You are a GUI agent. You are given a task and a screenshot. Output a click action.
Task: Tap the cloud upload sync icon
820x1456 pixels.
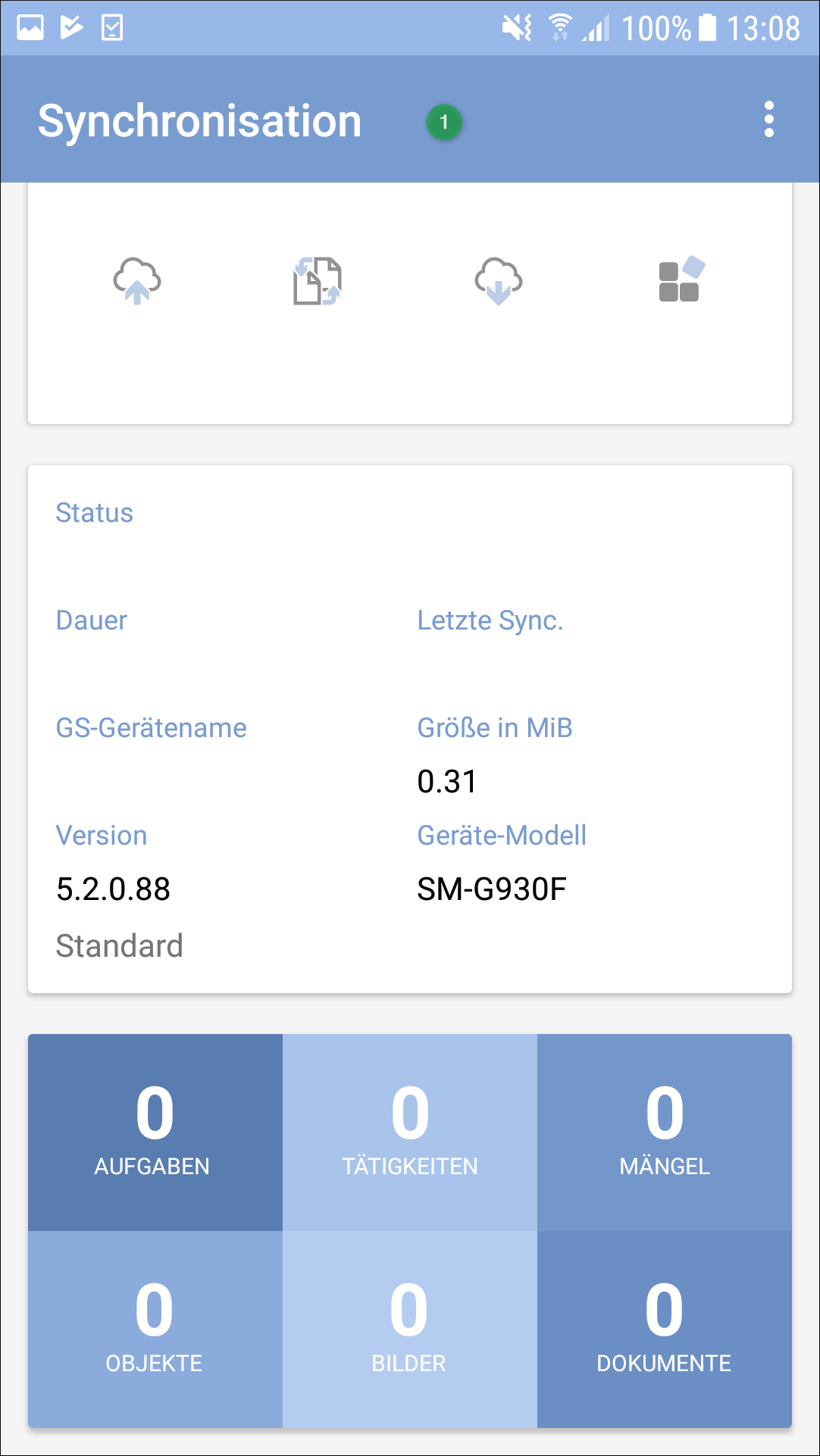click(x=137, y=281)
